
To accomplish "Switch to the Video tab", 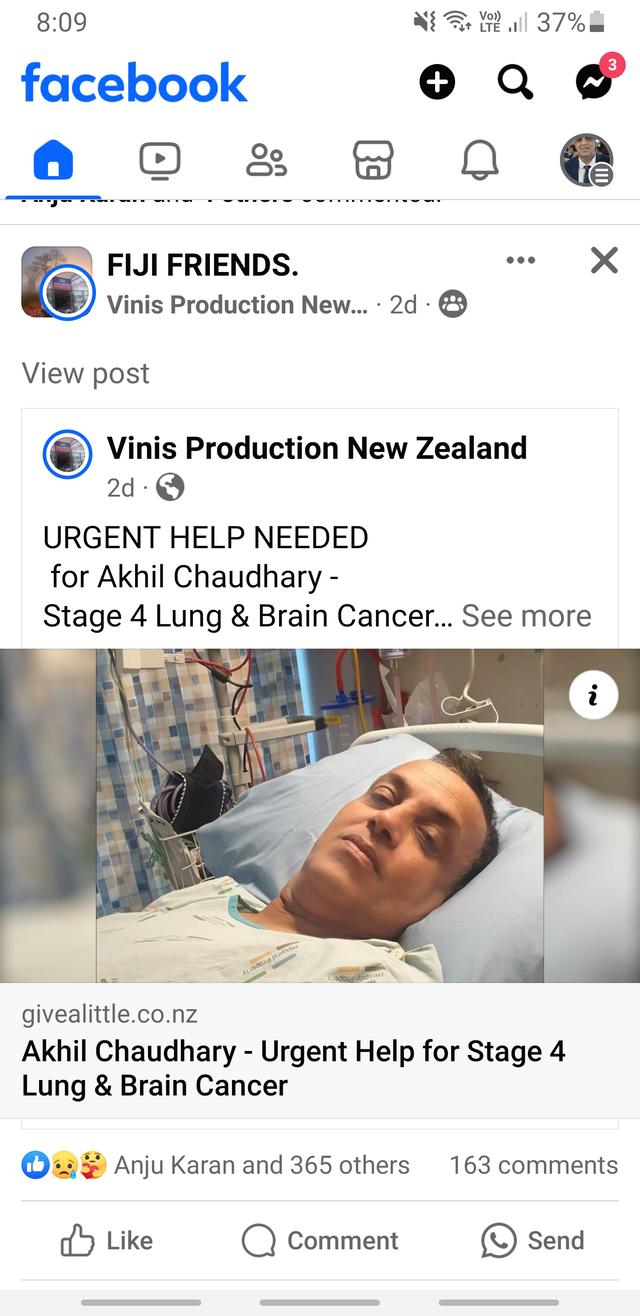I will (160, 160).
